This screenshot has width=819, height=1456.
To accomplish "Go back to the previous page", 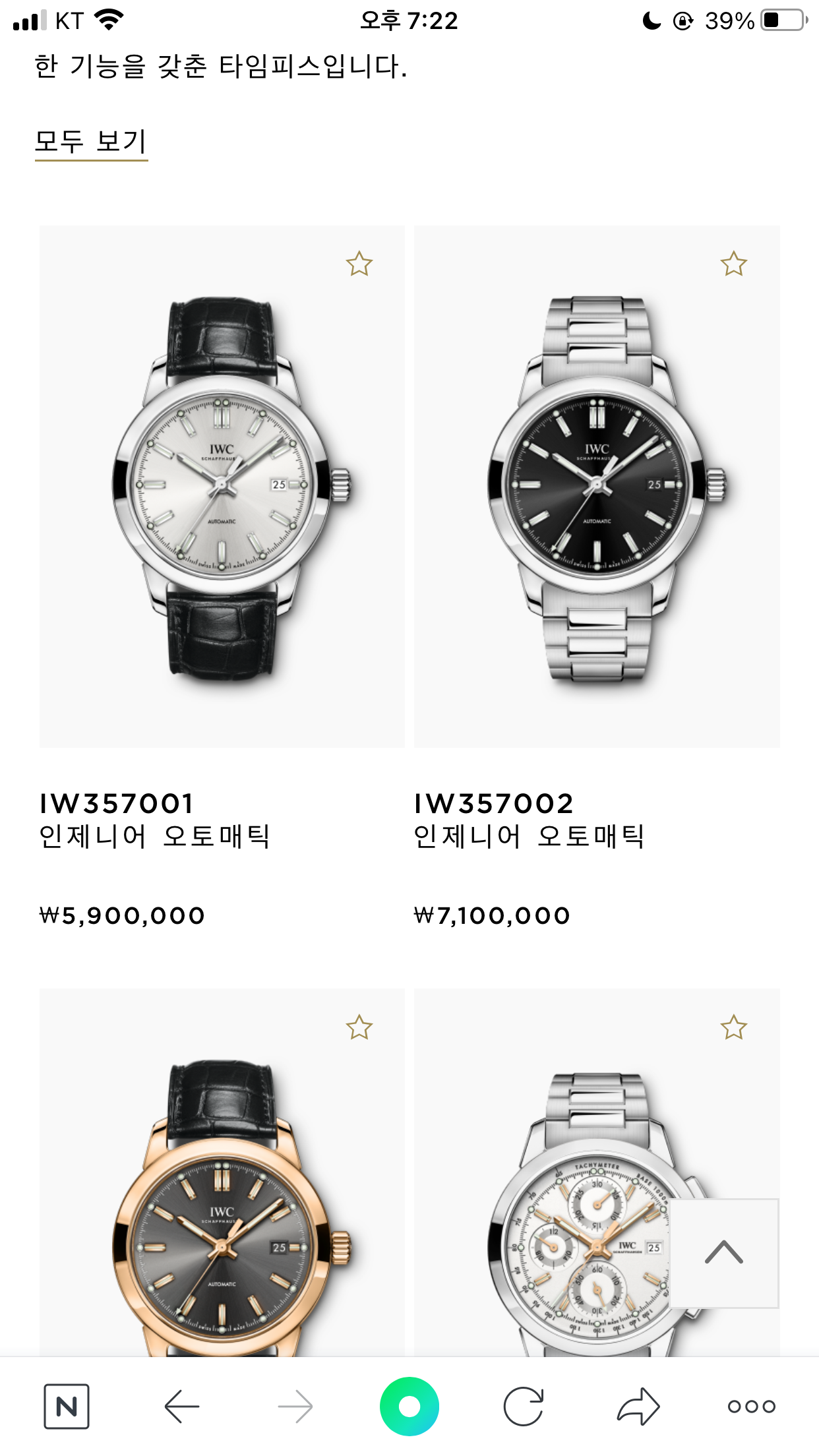I will (181, 1407).
